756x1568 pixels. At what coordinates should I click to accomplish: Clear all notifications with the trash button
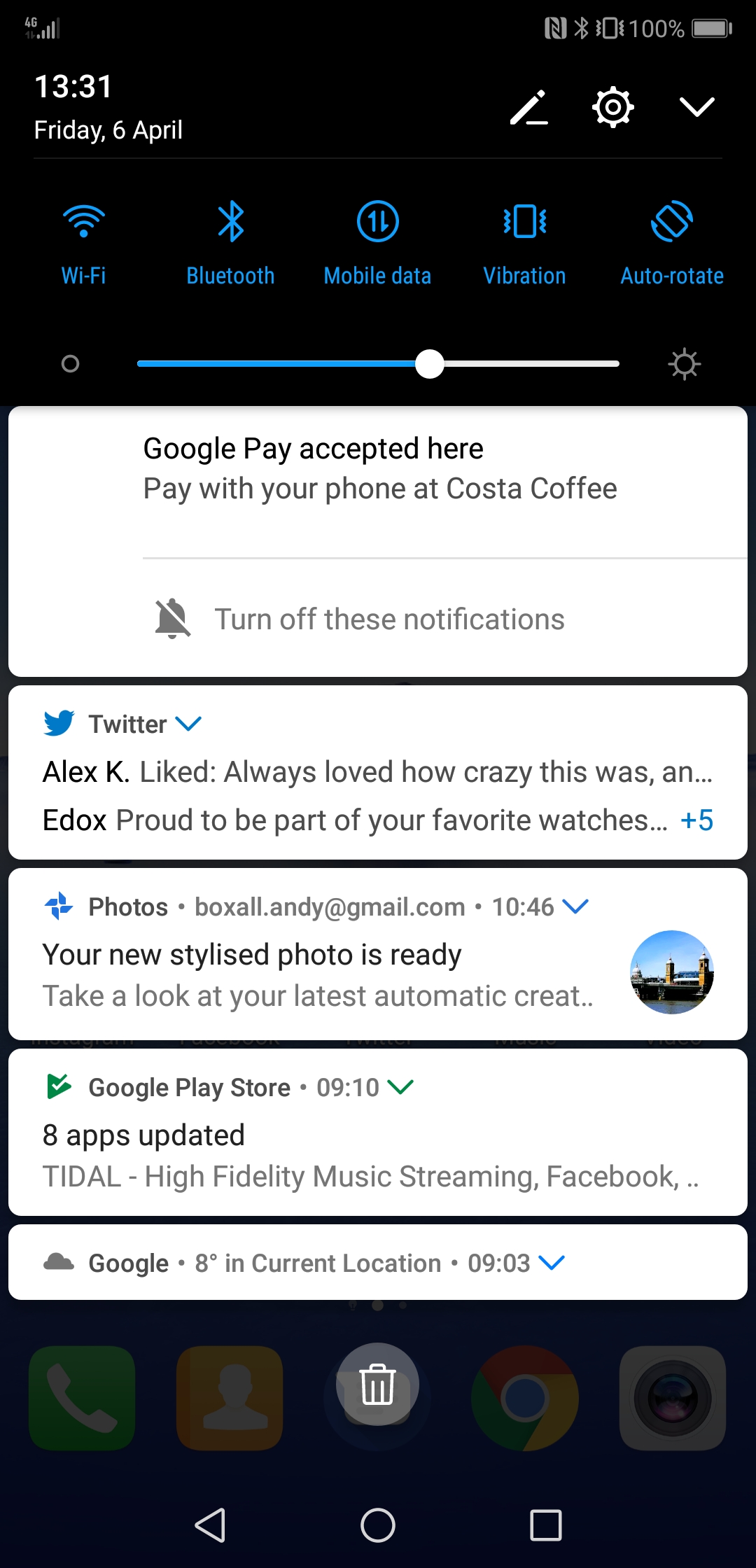[x=378, y=1384]
